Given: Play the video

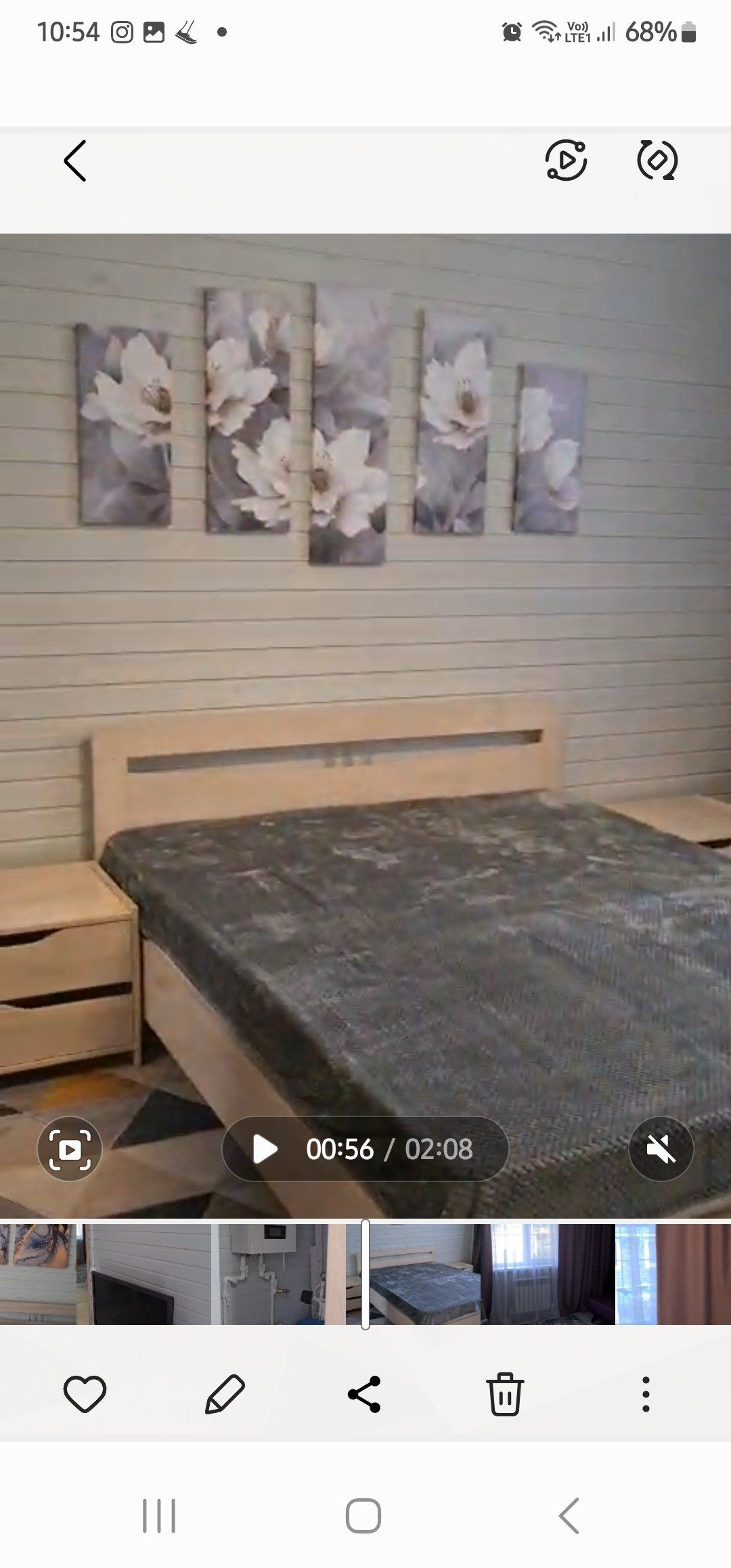Looking at the screenshot, I should coord(265,1149).
